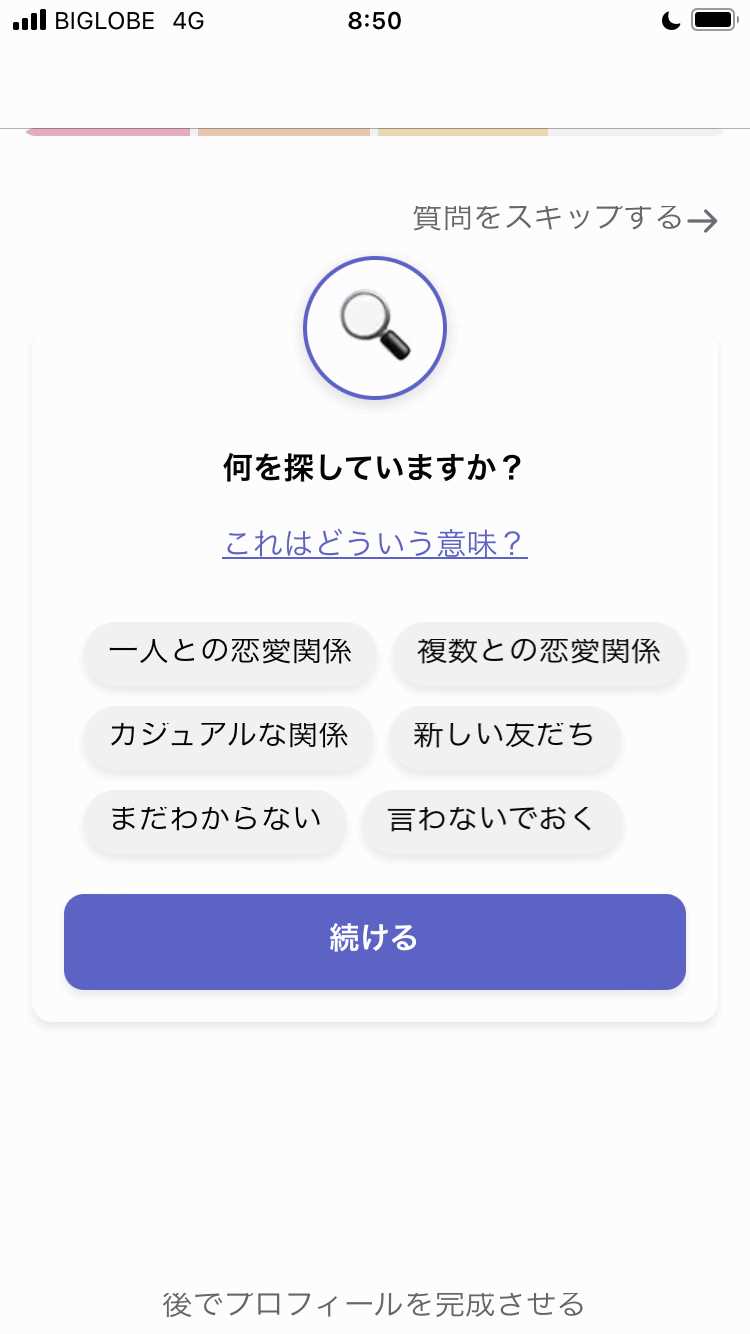750x1334 pixels.
Task: Select the 複数との恋愛関係 option
Action: click(x=539, y=654)
